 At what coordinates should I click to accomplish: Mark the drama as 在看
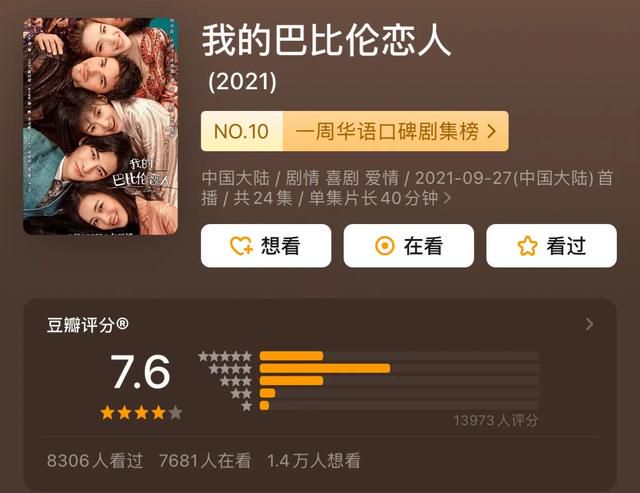[408, 246]
